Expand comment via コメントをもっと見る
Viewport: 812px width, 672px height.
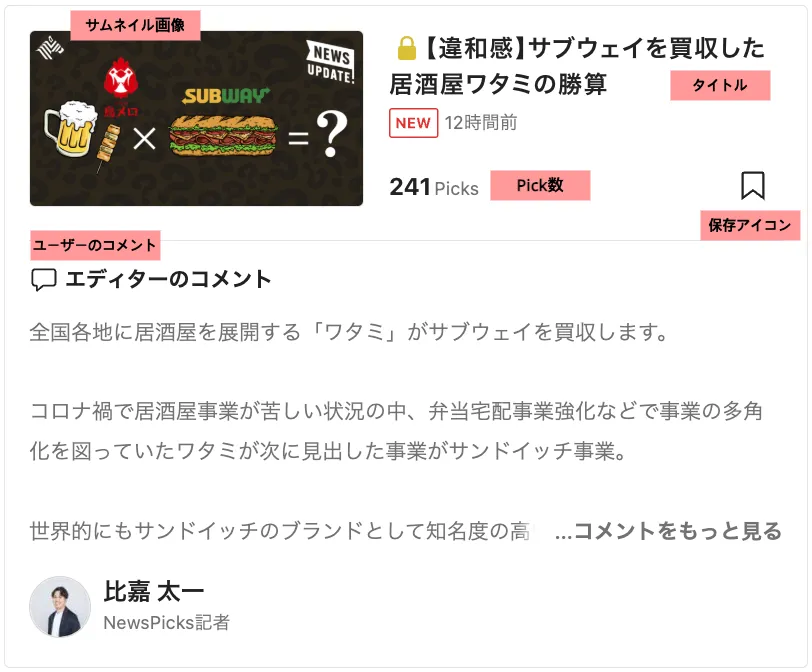point(668,531)
